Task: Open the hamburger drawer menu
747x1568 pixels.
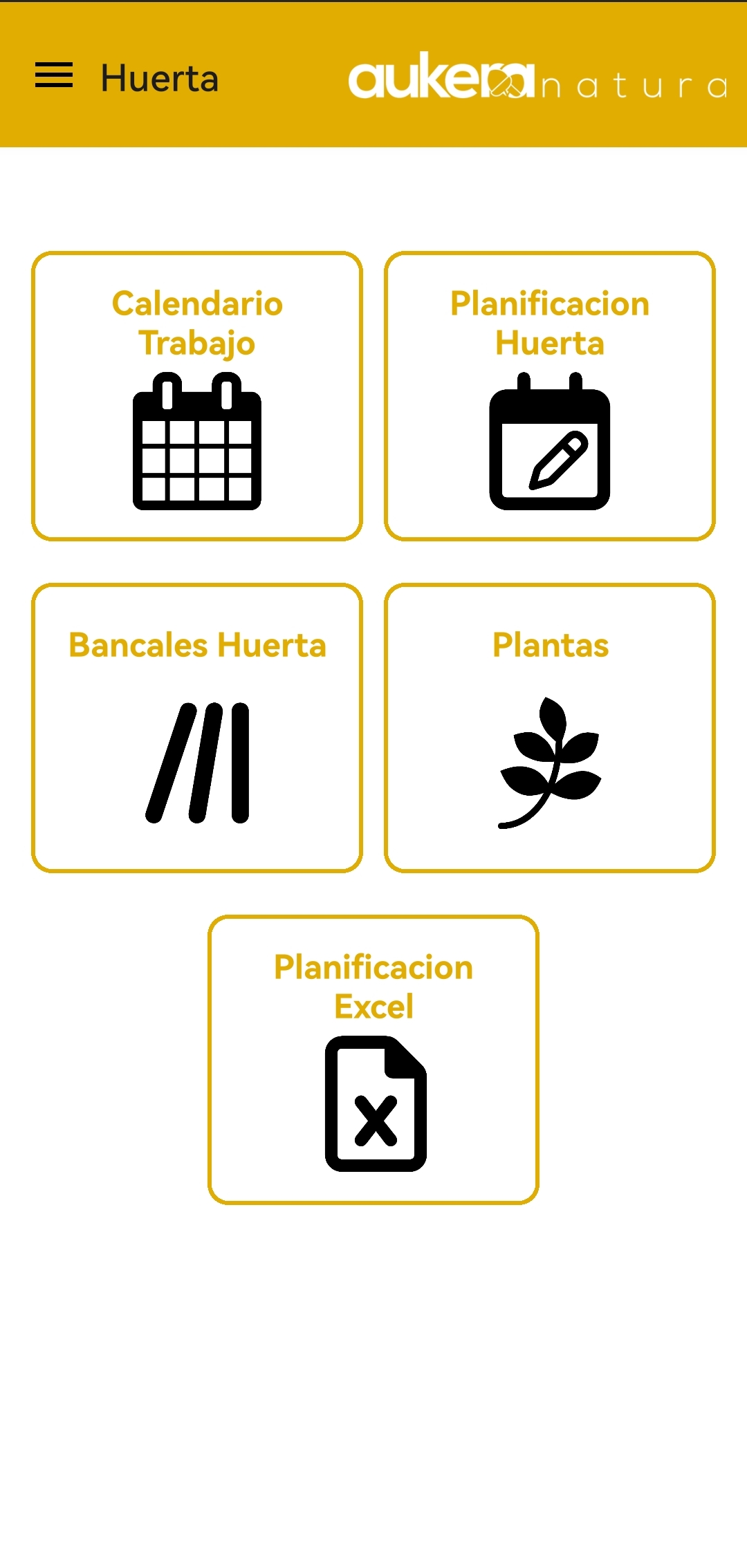Action: pyautogui.click(x=54, y=75)
